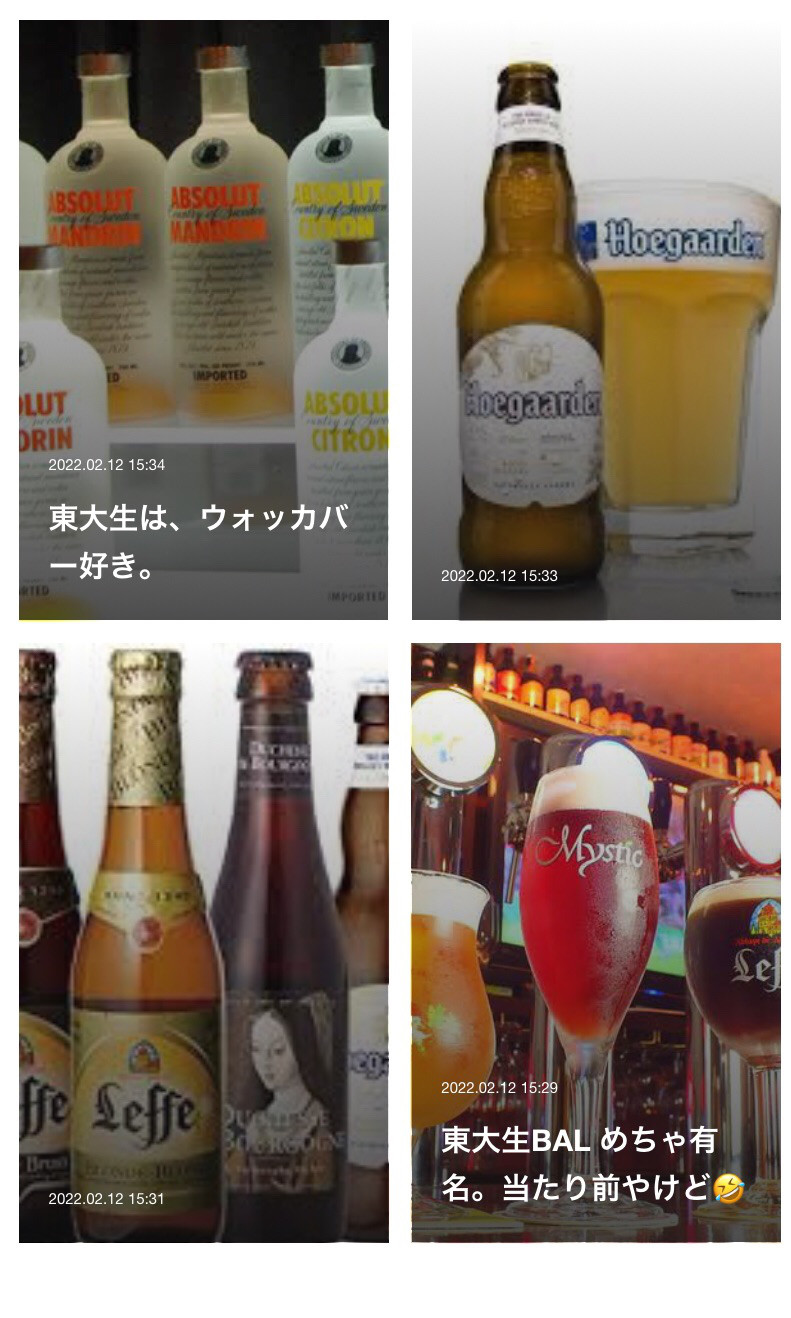The width and height of the screenshot is (791, 1318).
Task: Open the 東大生BAL post with Mystic glass
Action: (596, 942)
